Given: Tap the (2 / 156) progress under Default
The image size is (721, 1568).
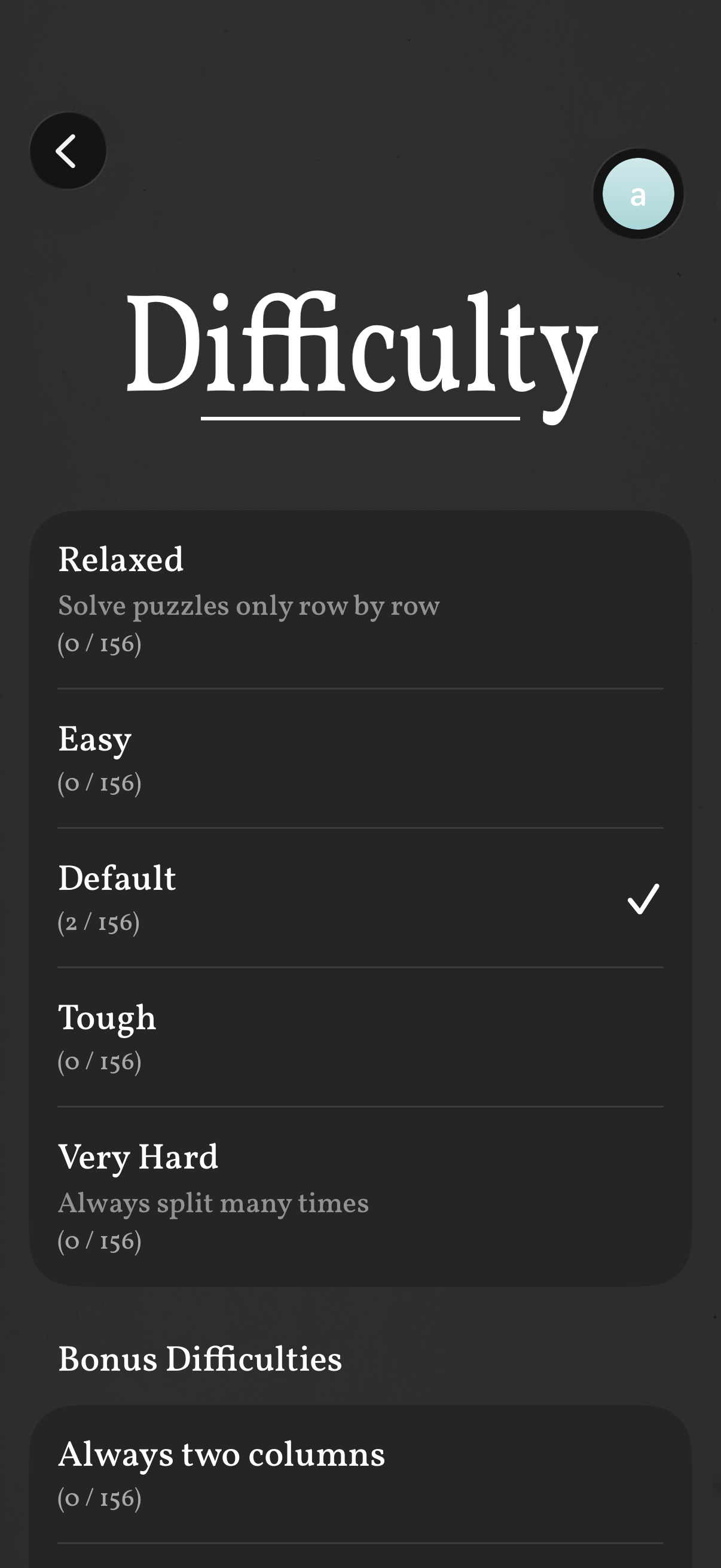Looking at the screenshot, I should pos(99,923).
